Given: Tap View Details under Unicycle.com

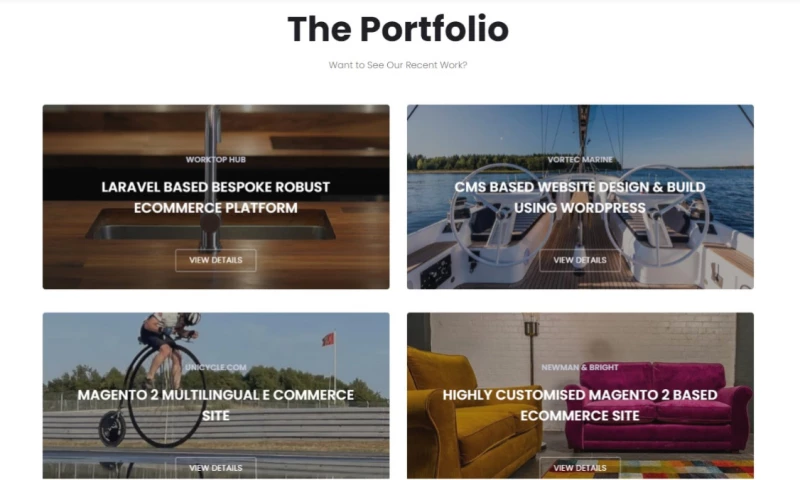Looking at the screenshot, I should (x=215, y=467).
